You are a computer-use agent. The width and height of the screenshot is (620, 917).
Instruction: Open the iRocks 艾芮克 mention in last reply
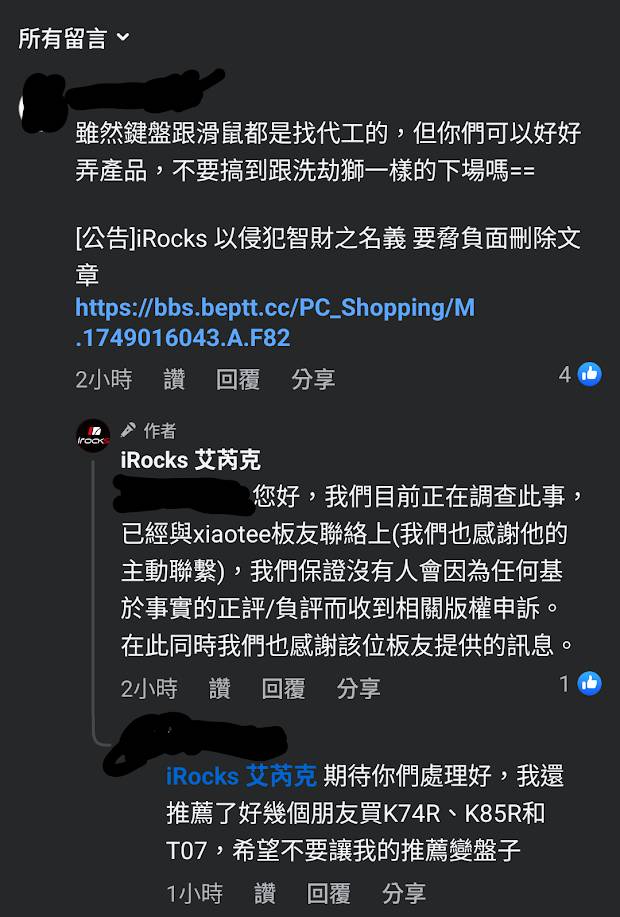241,776
